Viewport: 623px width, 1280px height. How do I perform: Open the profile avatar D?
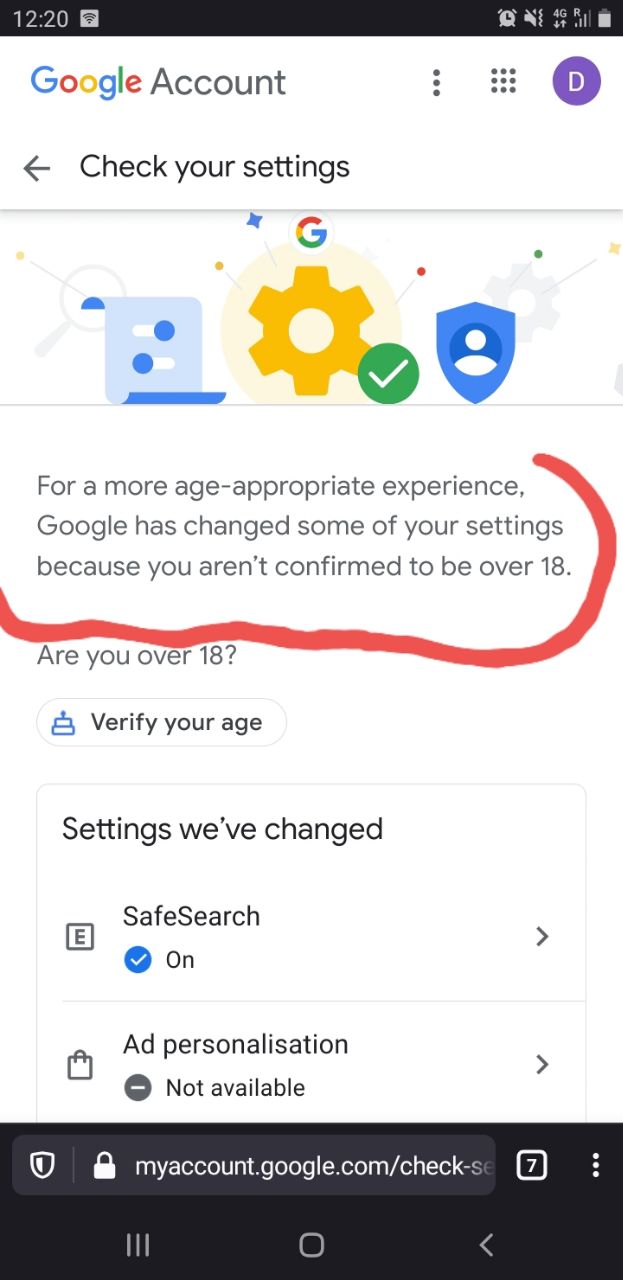[x=576, y=82]
